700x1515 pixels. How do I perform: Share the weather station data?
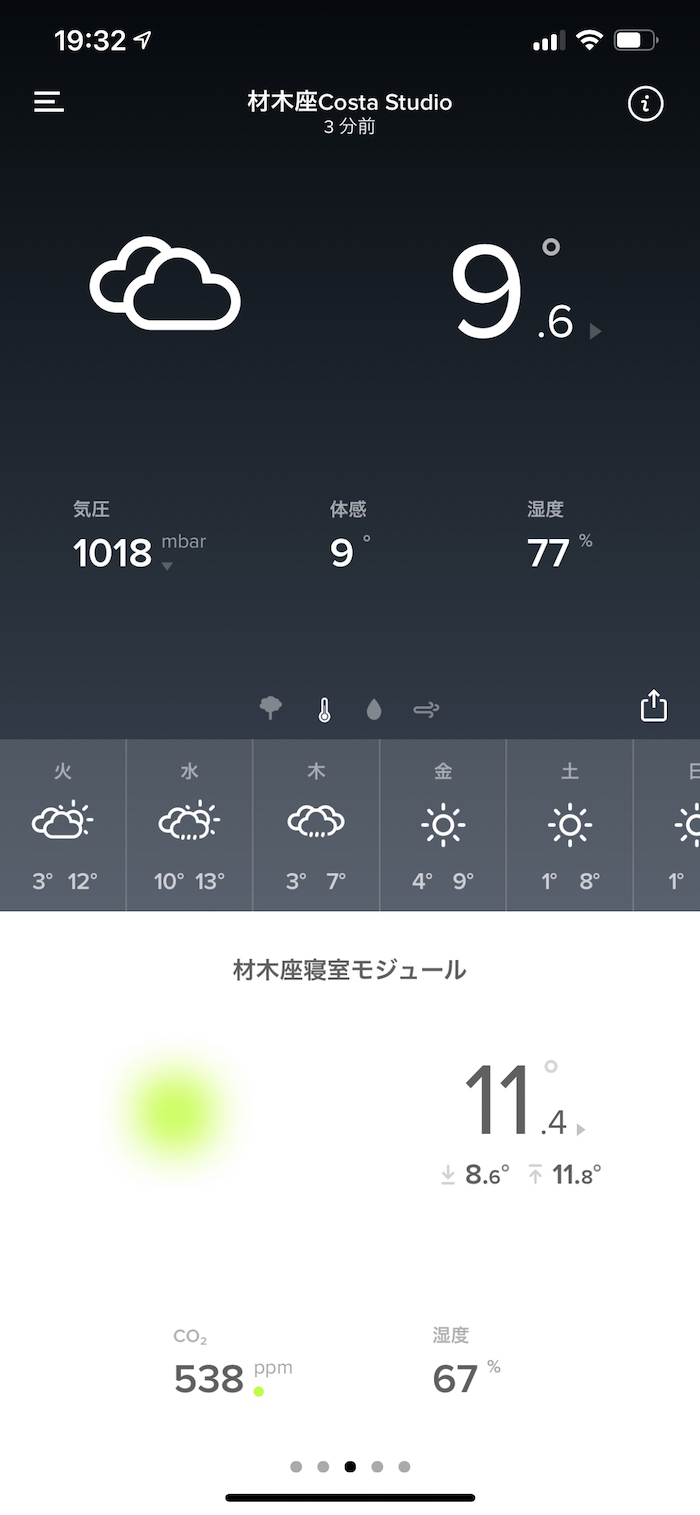(653, 705)
